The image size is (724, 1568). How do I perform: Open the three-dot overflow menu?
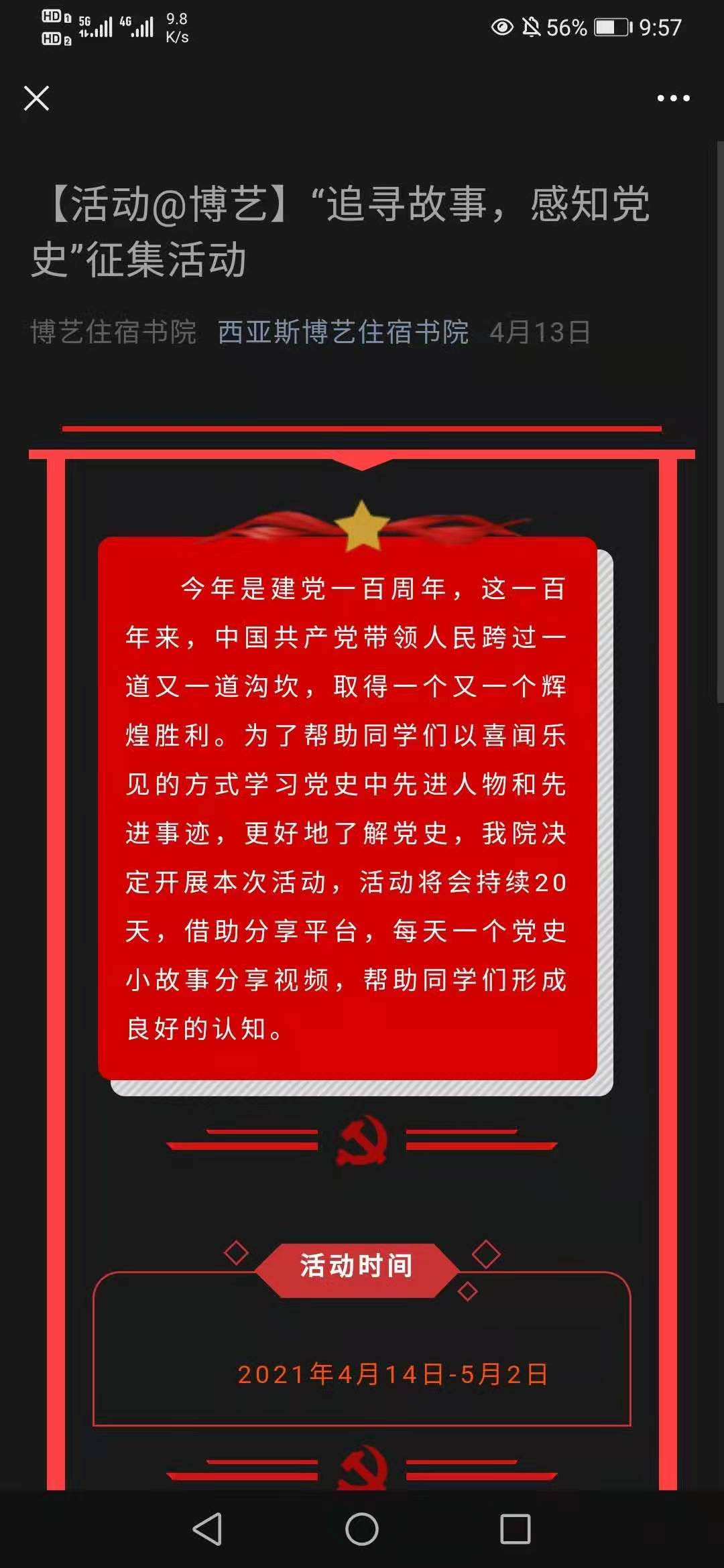point(673,98)
